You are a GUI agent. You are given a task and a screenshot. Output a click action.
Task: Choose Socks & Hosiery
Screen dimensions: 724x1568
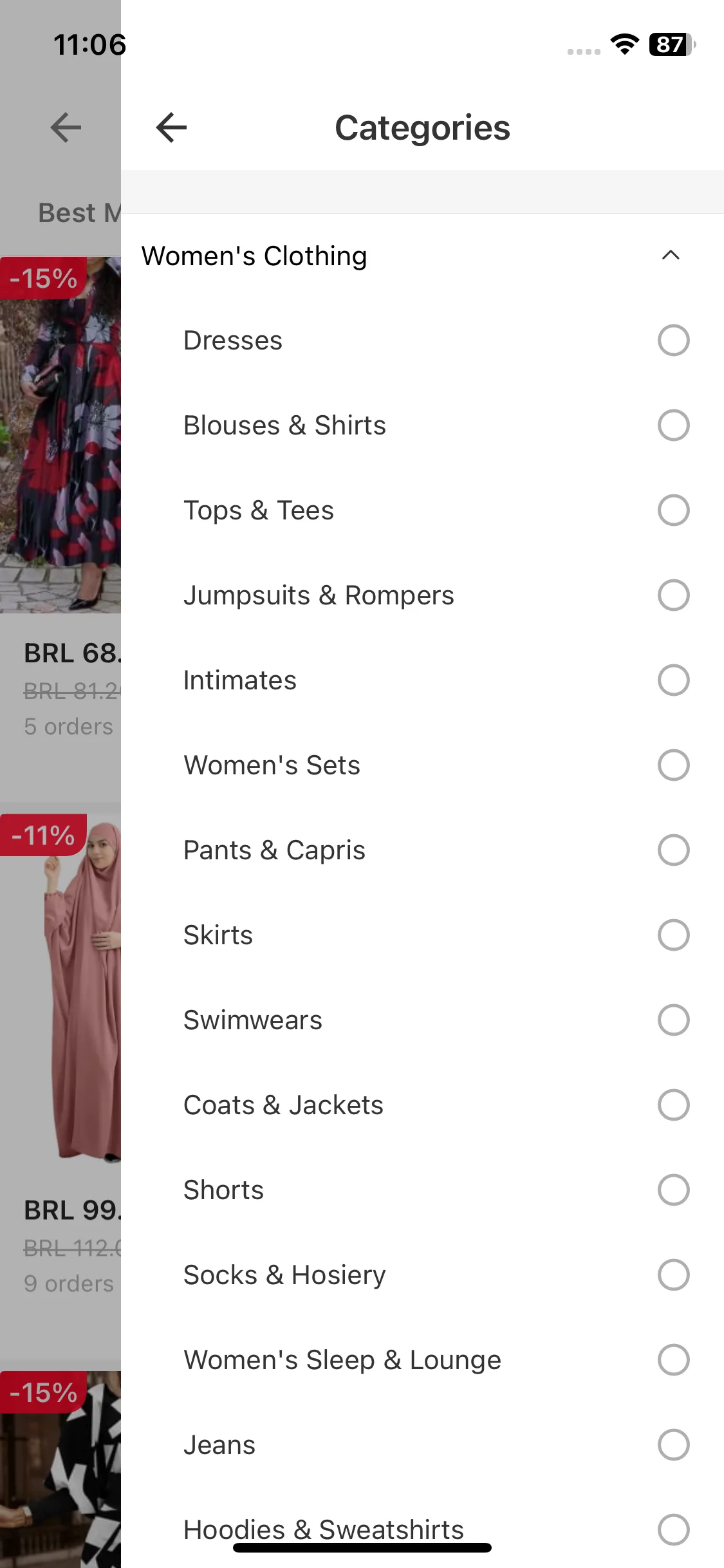pyautogui.click(x=673, y=1275)
